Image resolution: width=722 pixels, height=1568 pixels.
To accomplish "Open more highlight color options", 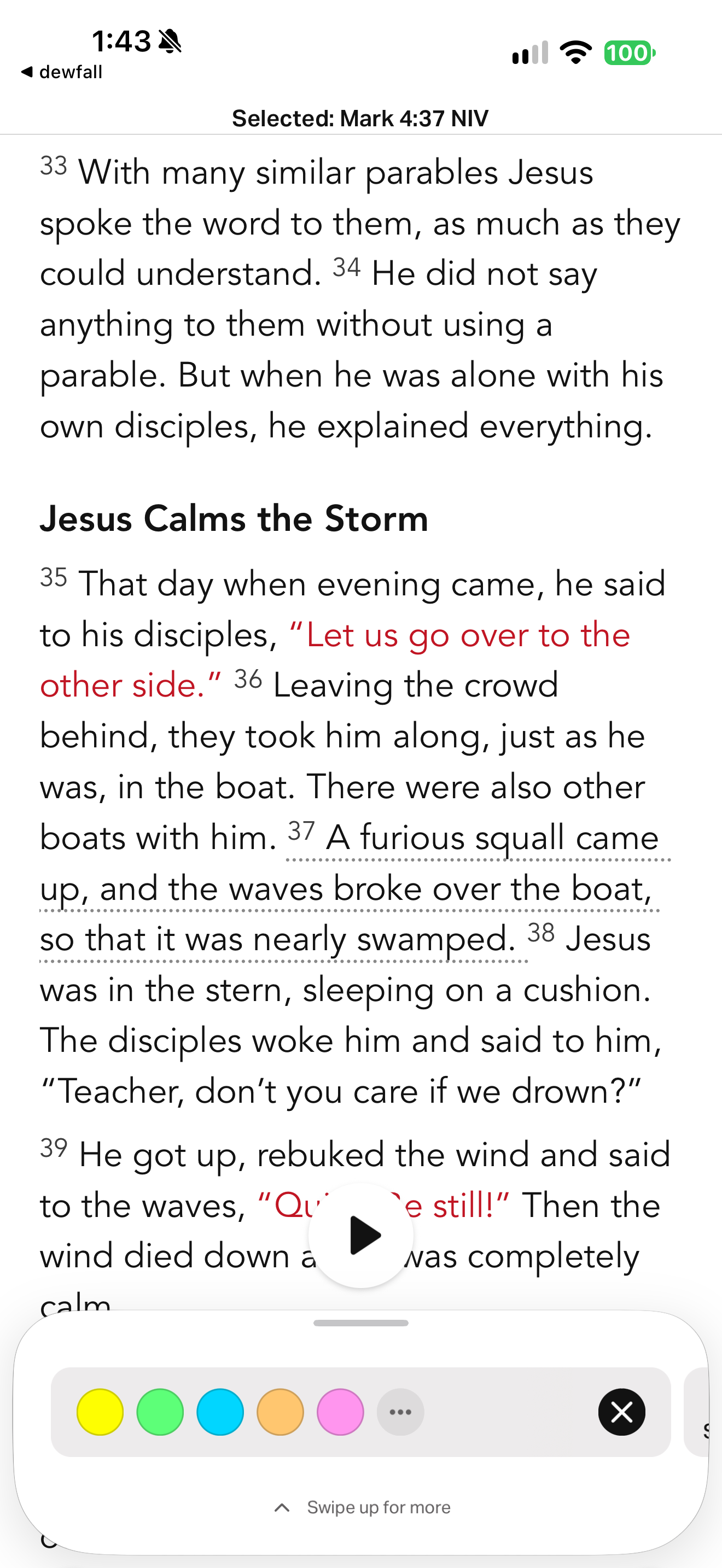I will click(x=400, y=1412).
